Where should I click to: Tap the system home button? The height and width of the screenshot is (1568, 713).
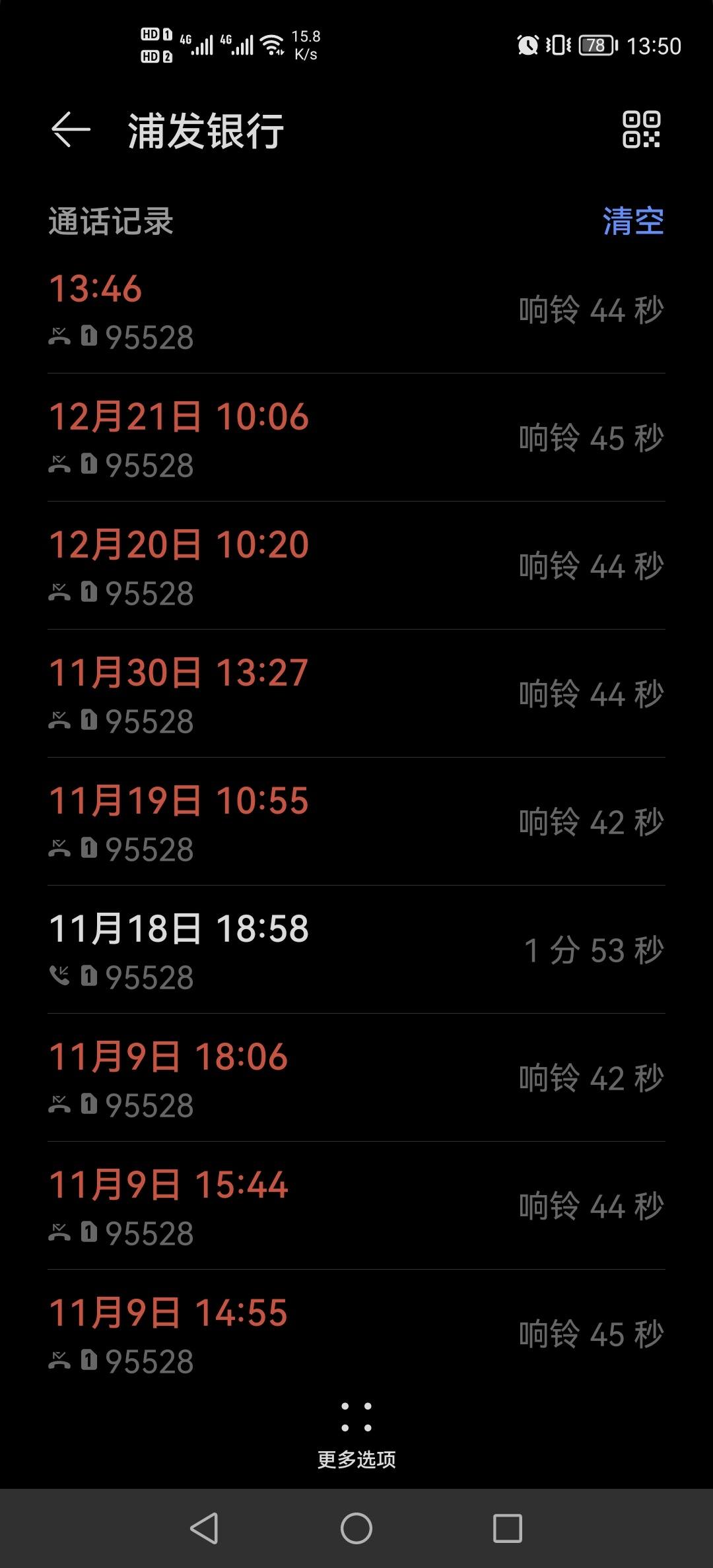(x=356, y=1528)
